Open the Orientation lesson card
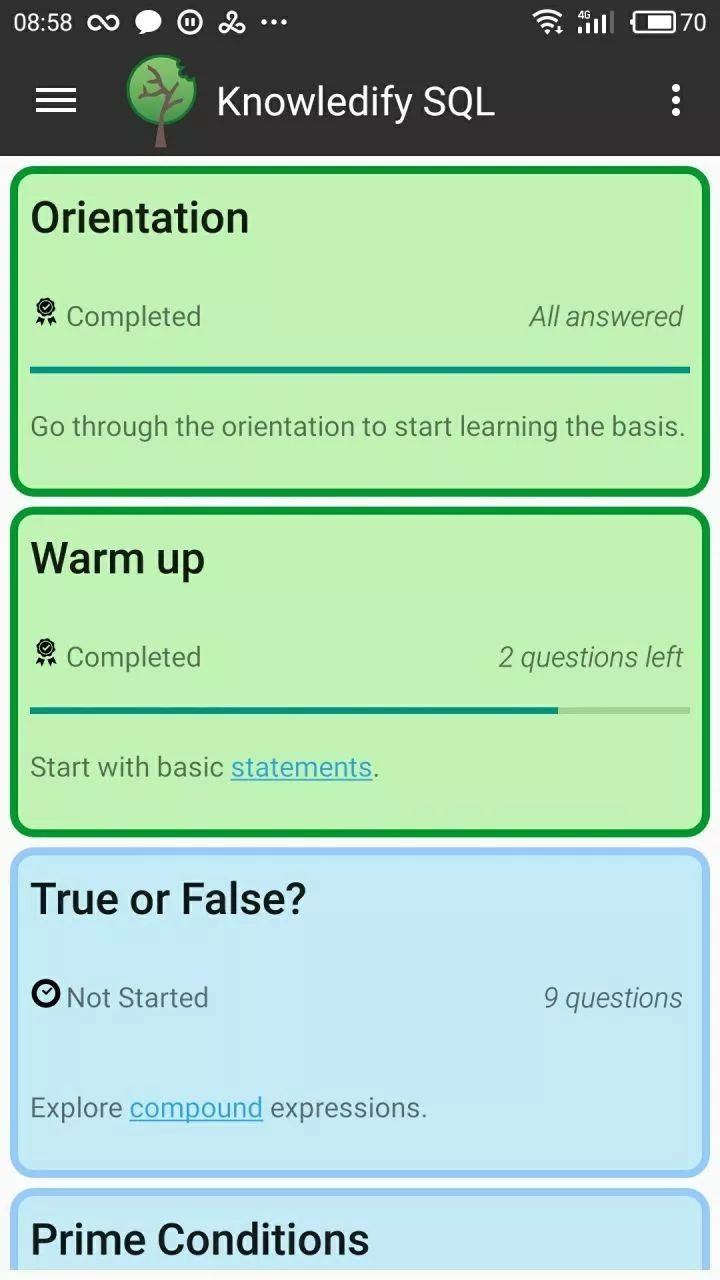720x1280 pixels. pos(360,331)
